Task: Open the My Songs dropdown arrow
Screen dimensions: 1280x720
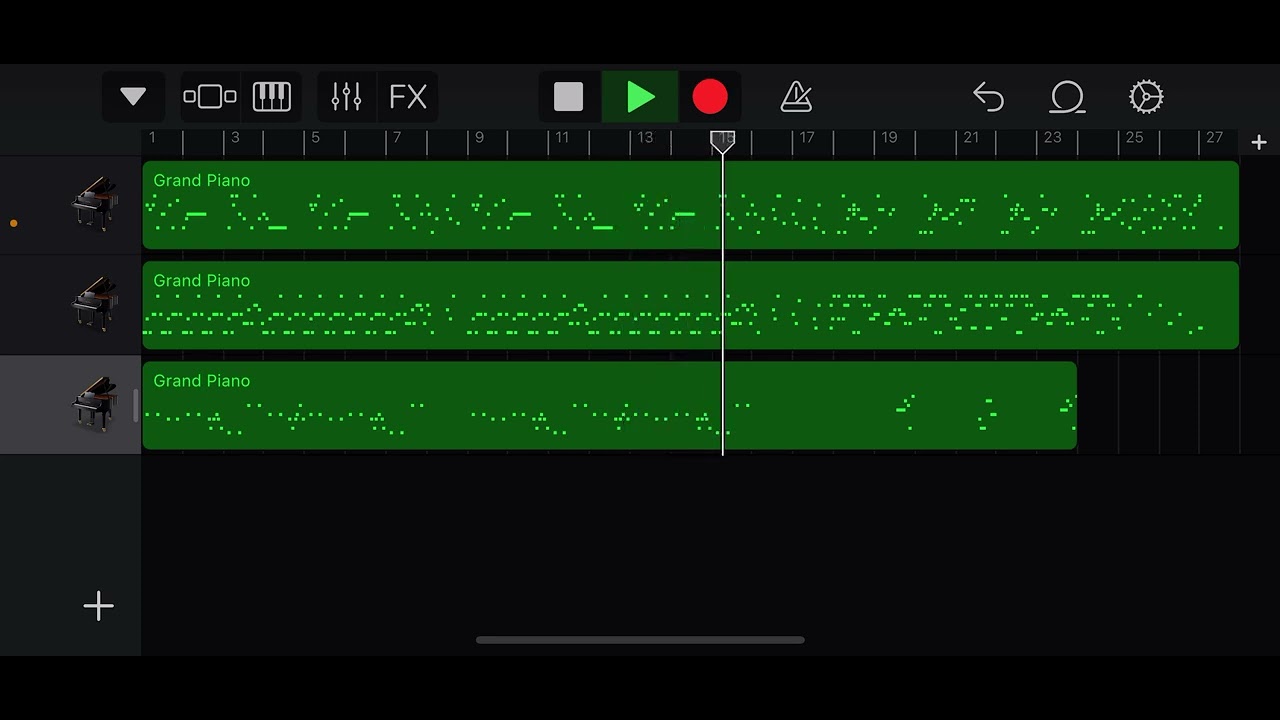Action: click(133, 97)
